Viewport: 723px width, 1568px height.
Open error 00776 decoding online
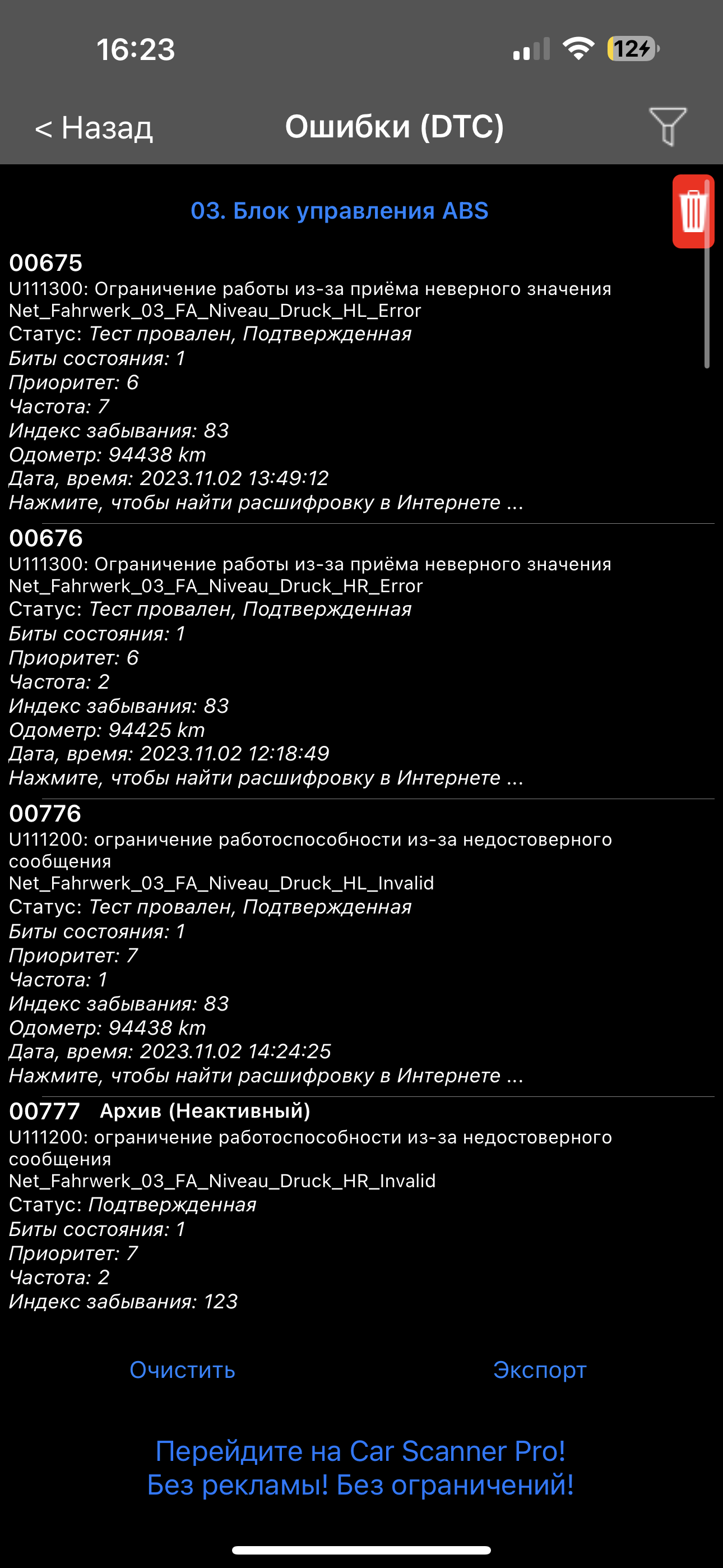(x=266, y=1076)
